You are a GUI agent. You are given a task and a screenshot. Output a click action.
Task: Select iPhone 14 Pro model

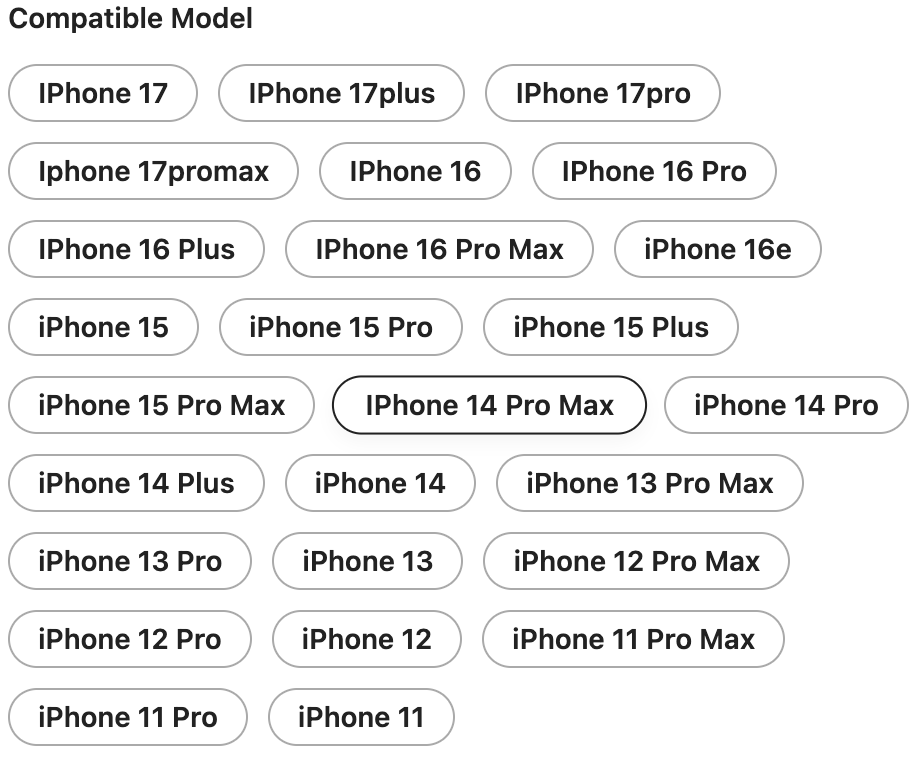[785, 406]
